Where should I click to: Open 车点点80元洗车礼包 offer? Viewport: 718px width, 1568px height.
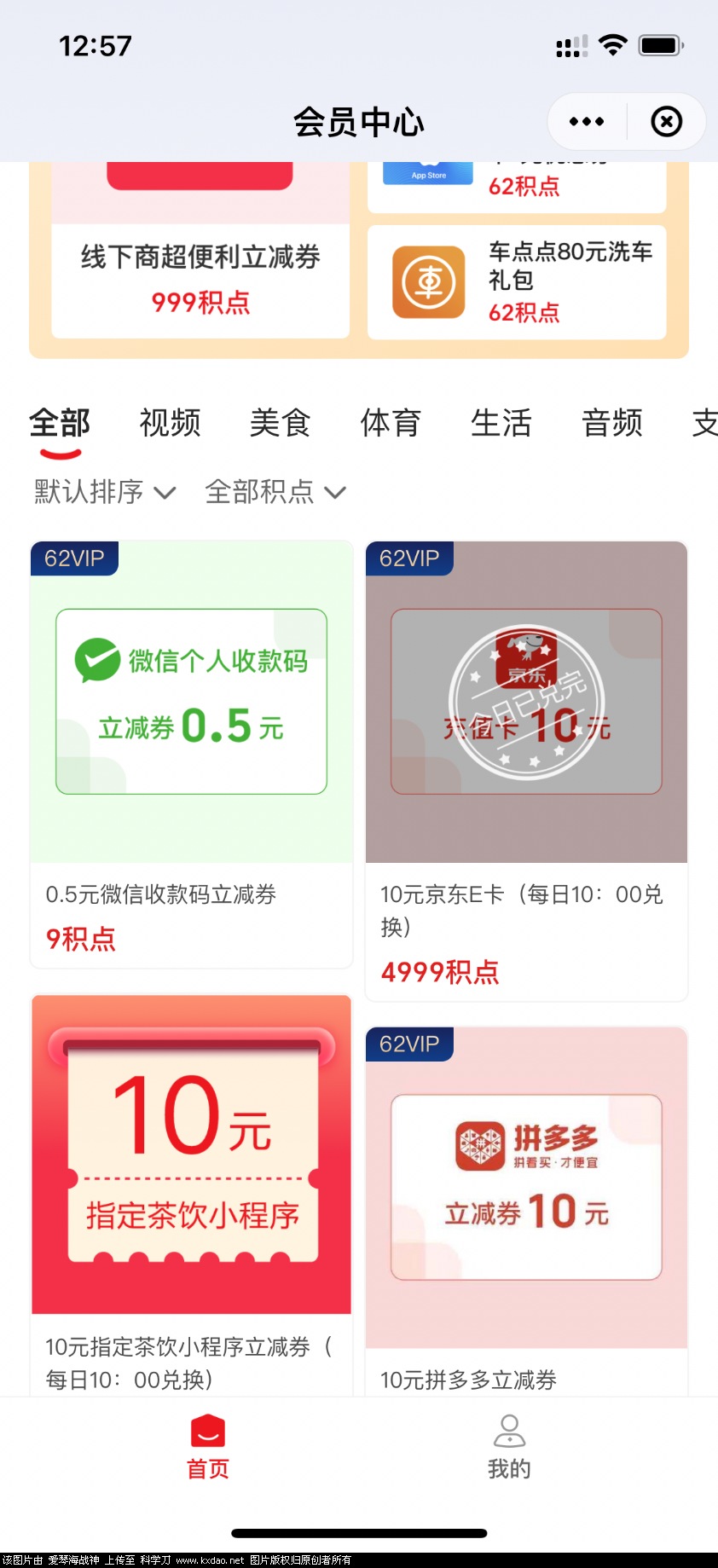click(x=517, y=282)
